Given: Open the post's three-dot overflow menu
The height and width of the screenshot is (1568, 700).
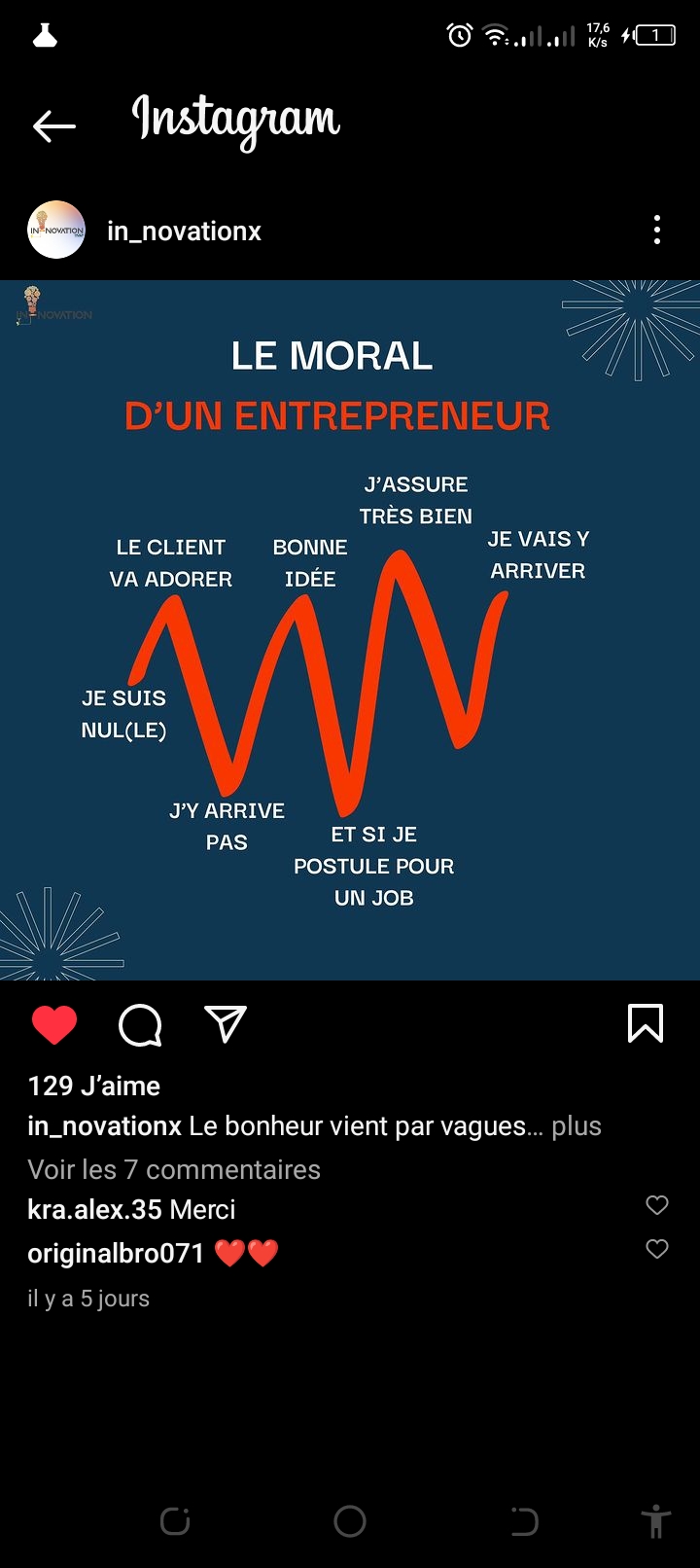Looking at the screenshot, I should 657,231.
